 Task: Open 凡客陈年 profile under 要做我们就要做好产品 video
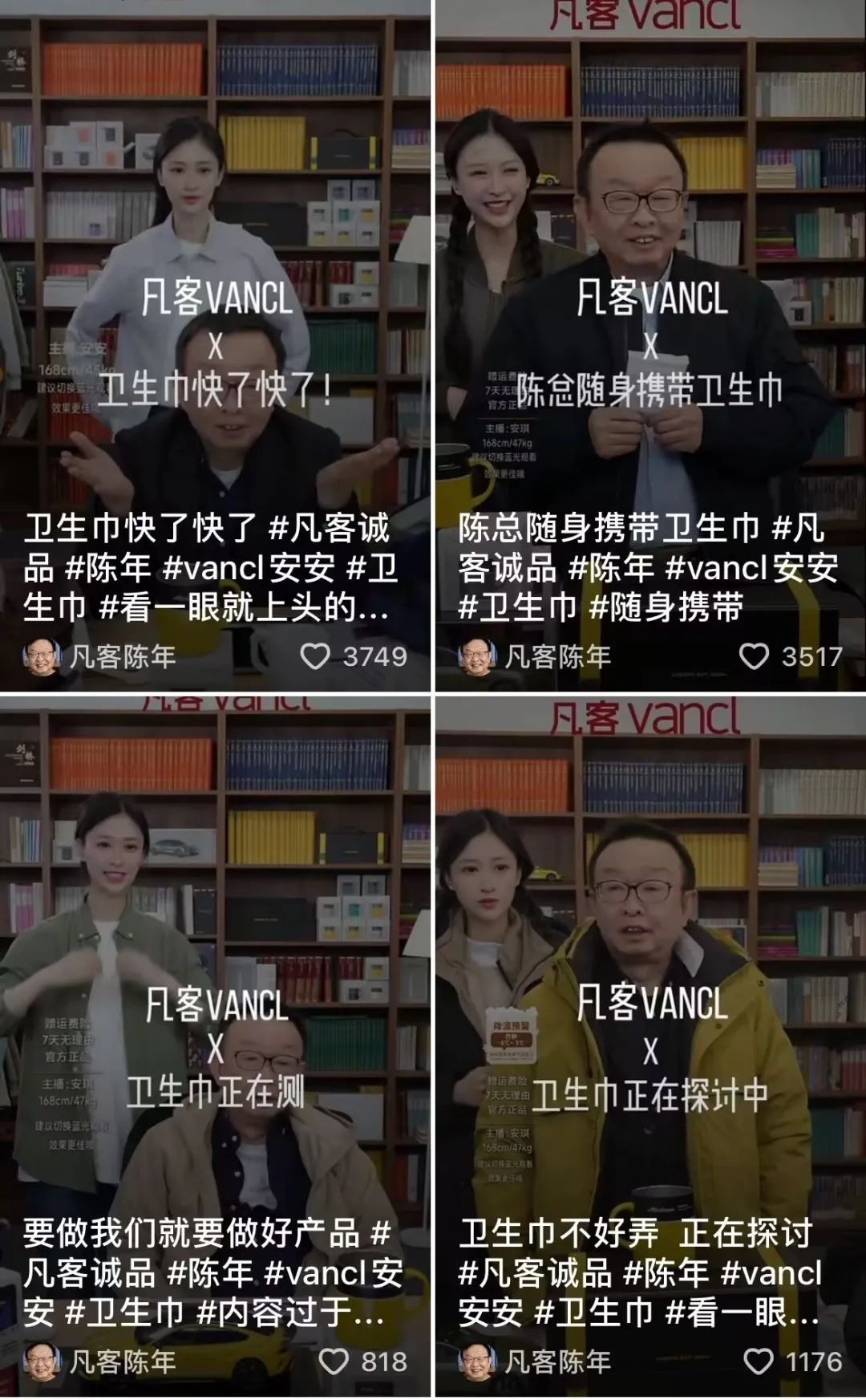(x=100, y=1361)
